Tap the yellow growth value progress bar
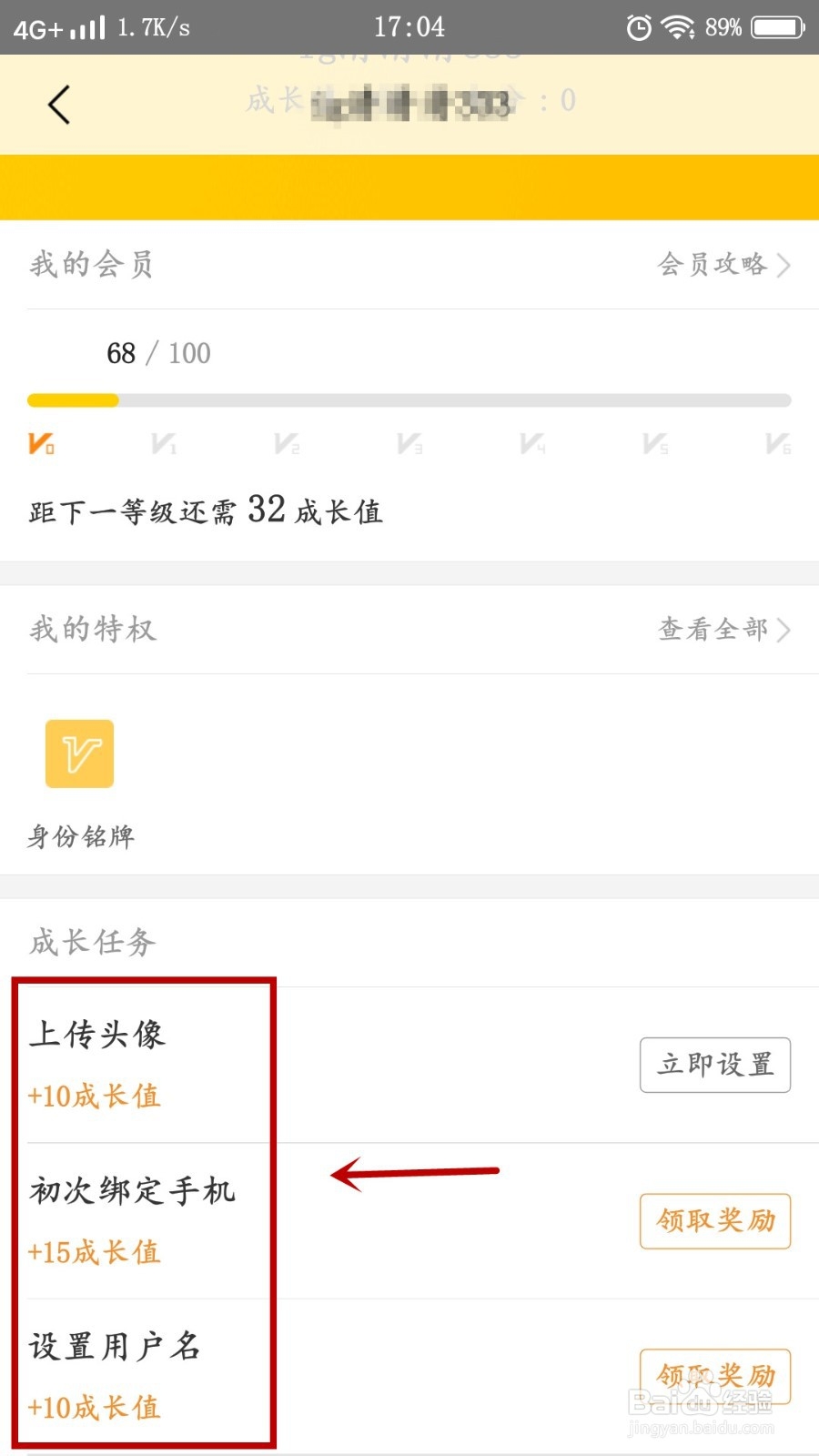Viewport: 819px width, 1456px height. point(73,400)
